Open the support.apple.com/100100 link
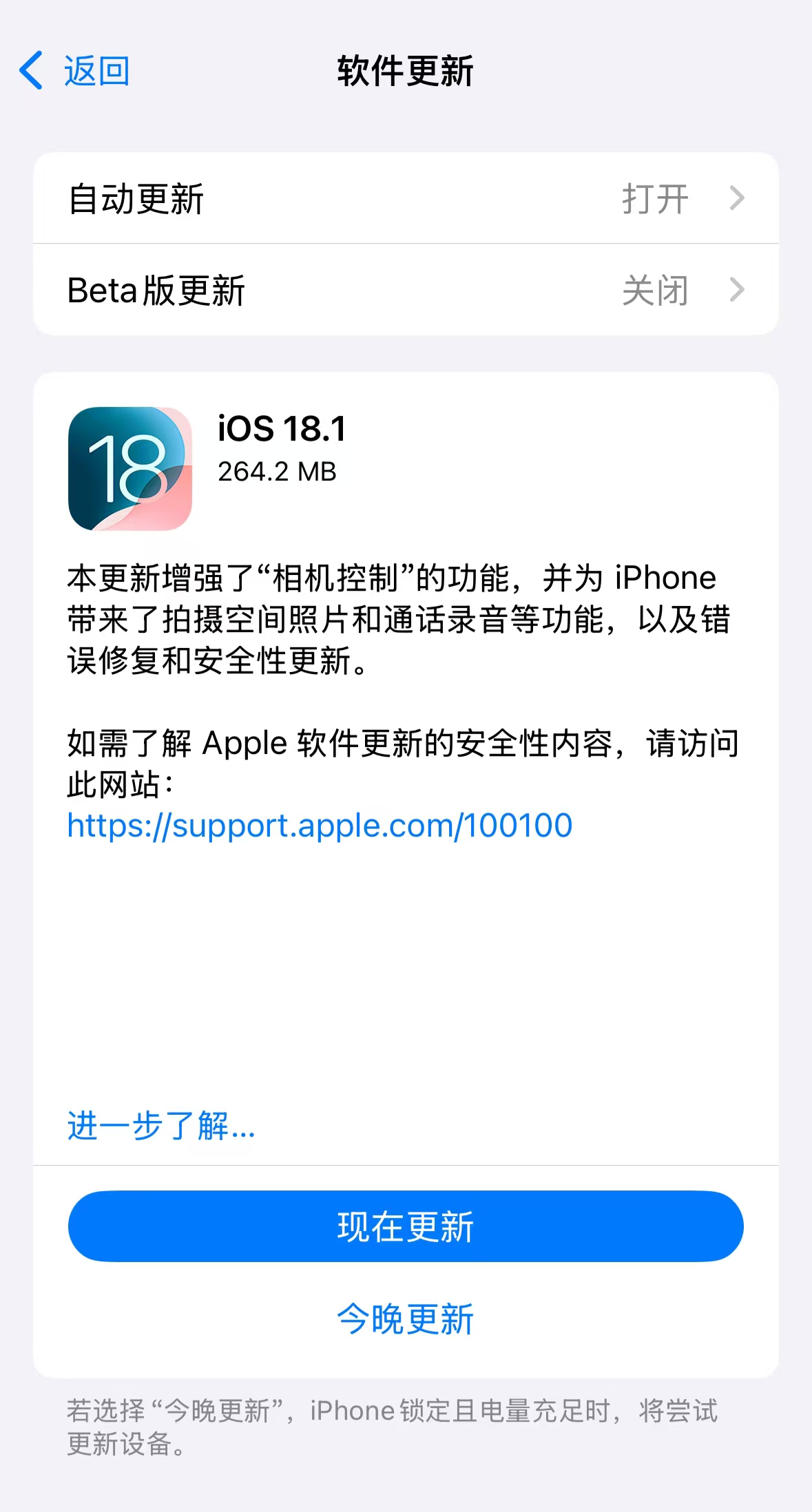Viewport: 812px width, 1512px height. pyautogui.click(x=320, y=826)
